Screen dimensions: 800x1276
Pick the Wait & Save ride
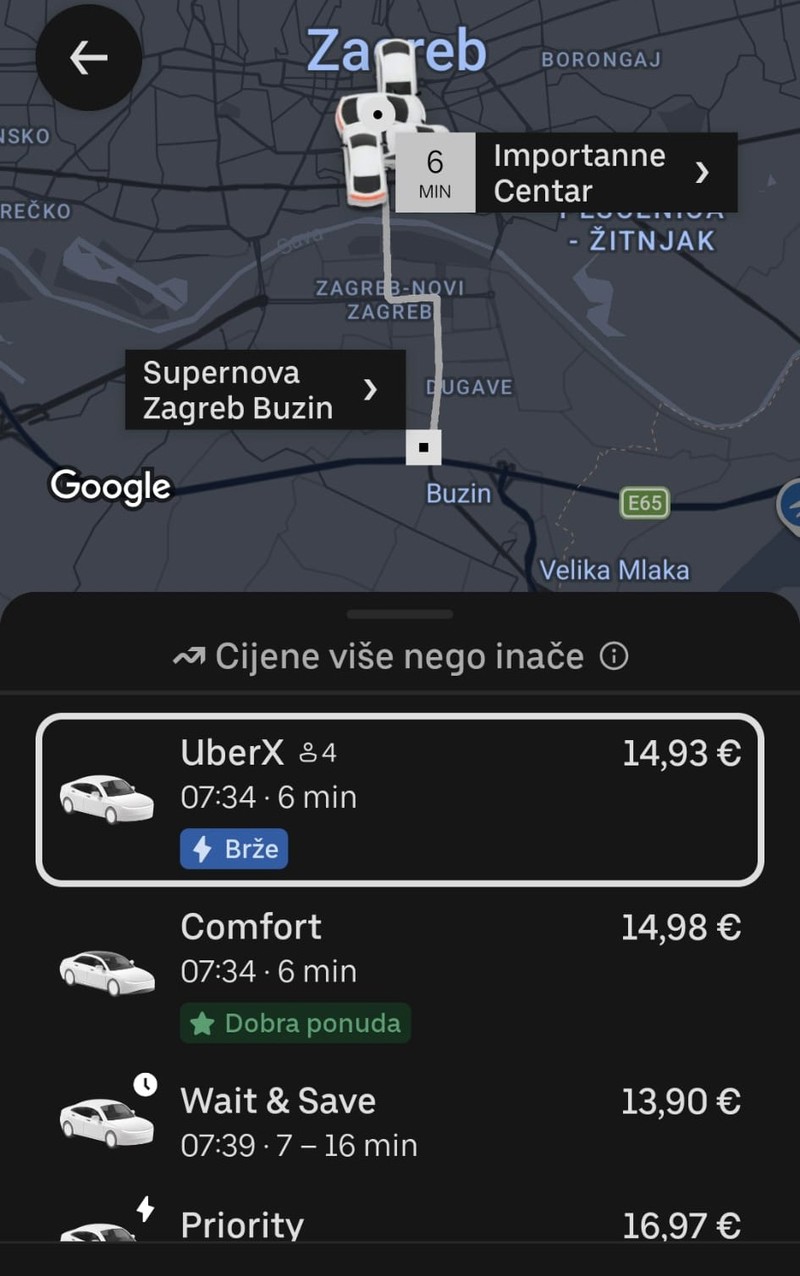coord(400,1122)
